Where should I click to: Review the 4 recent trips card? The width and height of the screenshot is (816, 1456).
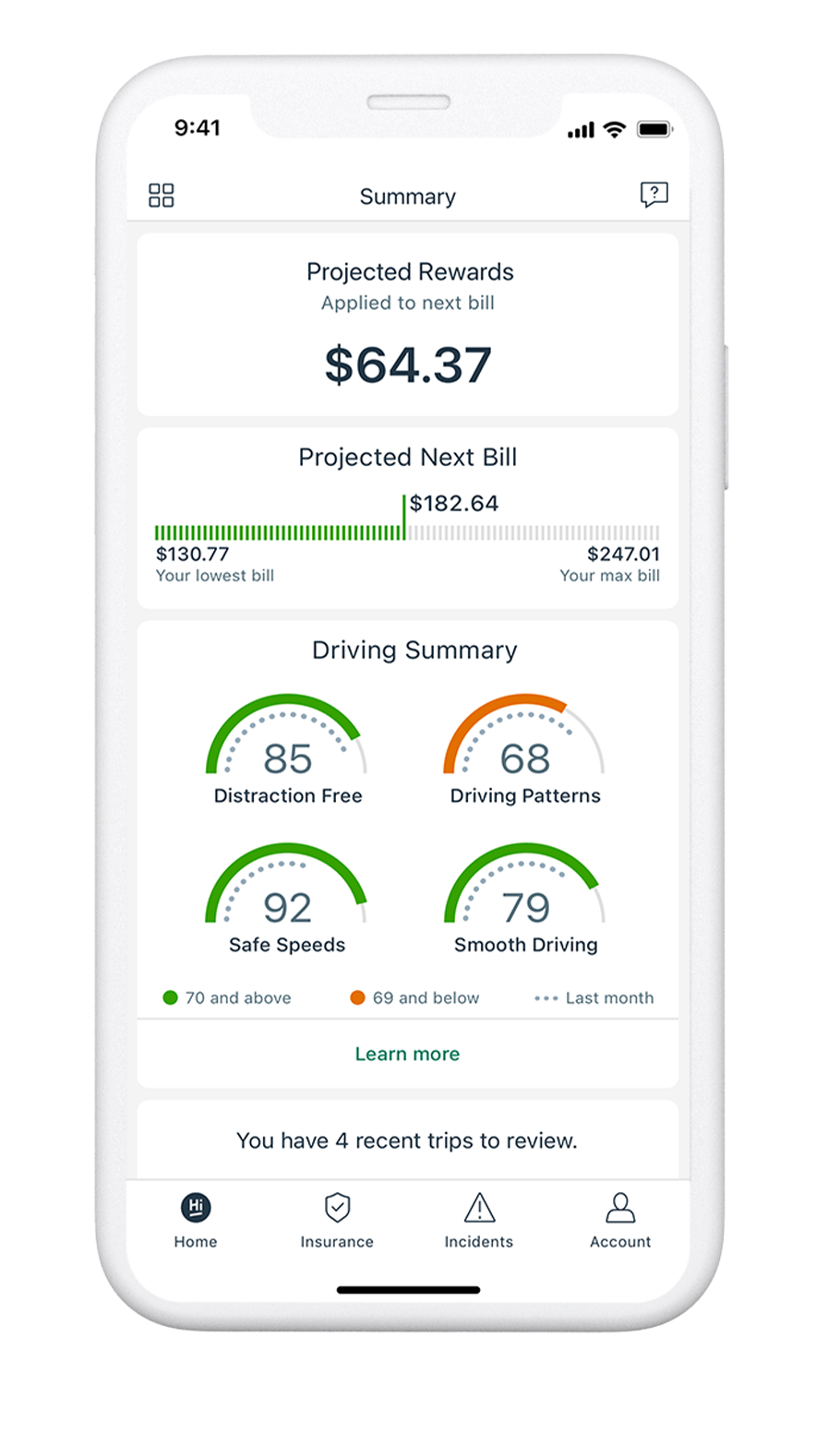(407, 1140)
